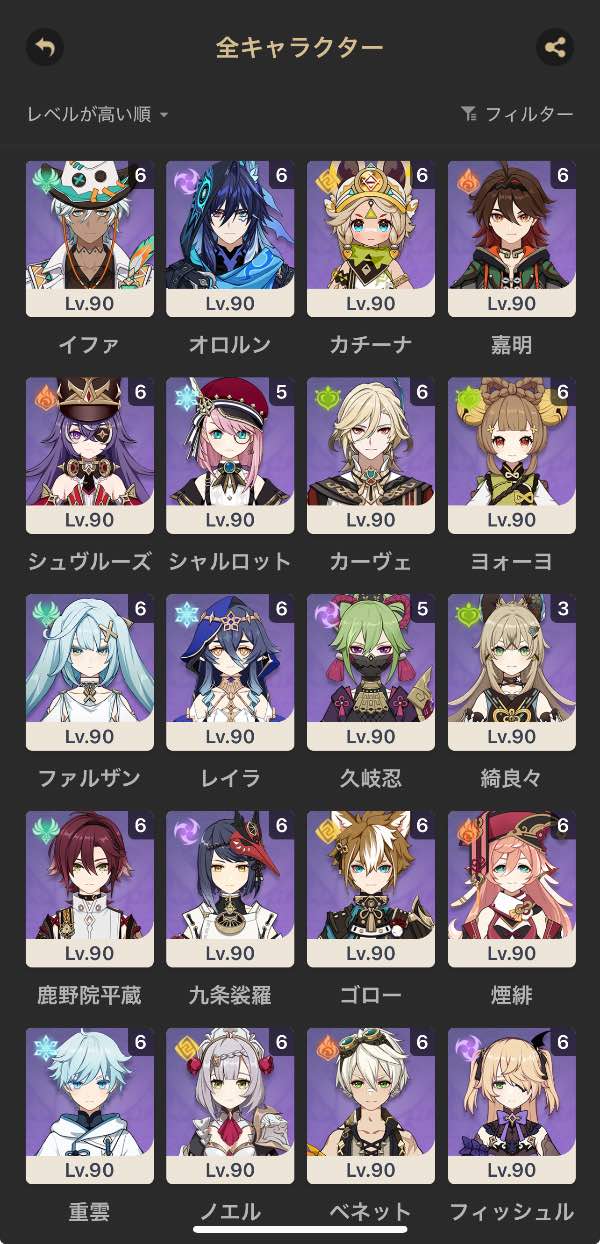View ゴロー character details
Screen dimensions: 600x1244
point(371,889)
